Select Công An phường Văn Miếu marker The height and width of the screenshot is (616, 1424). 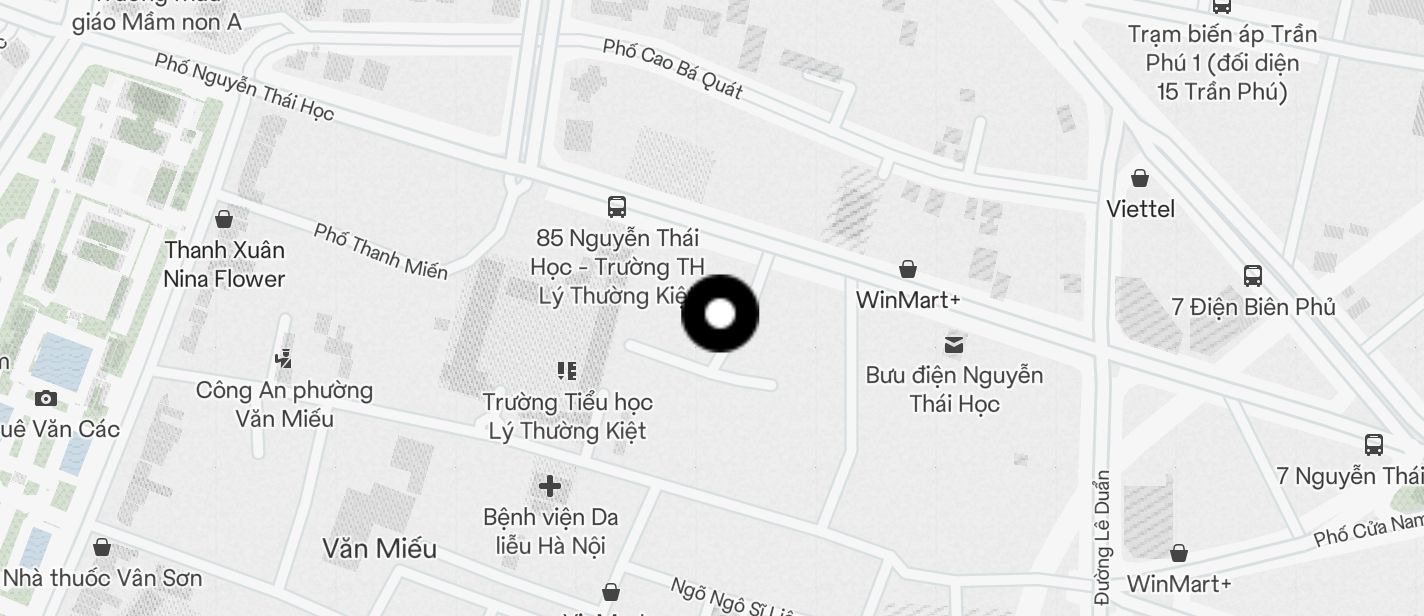coord(284,359)
